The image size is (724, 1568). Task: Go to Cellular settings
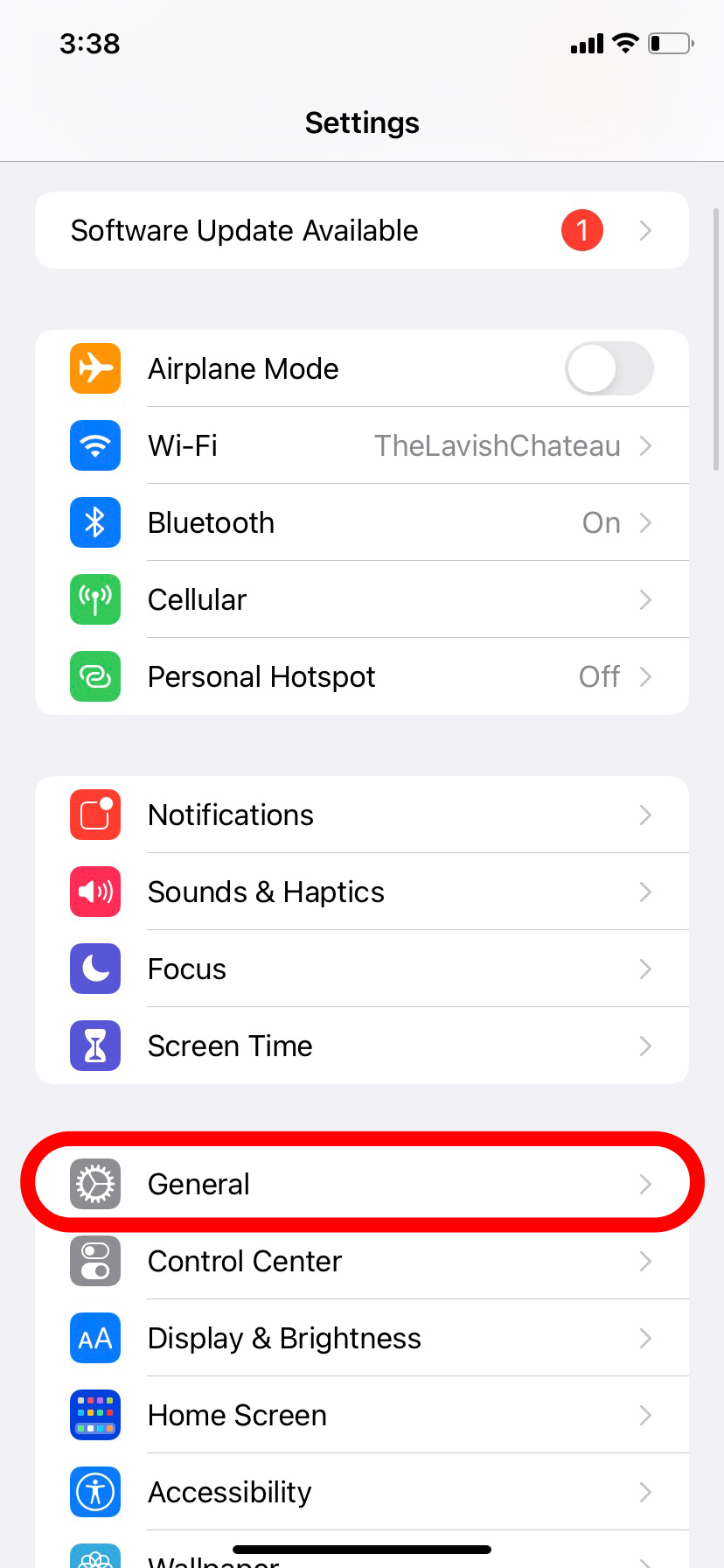[362, 599]
